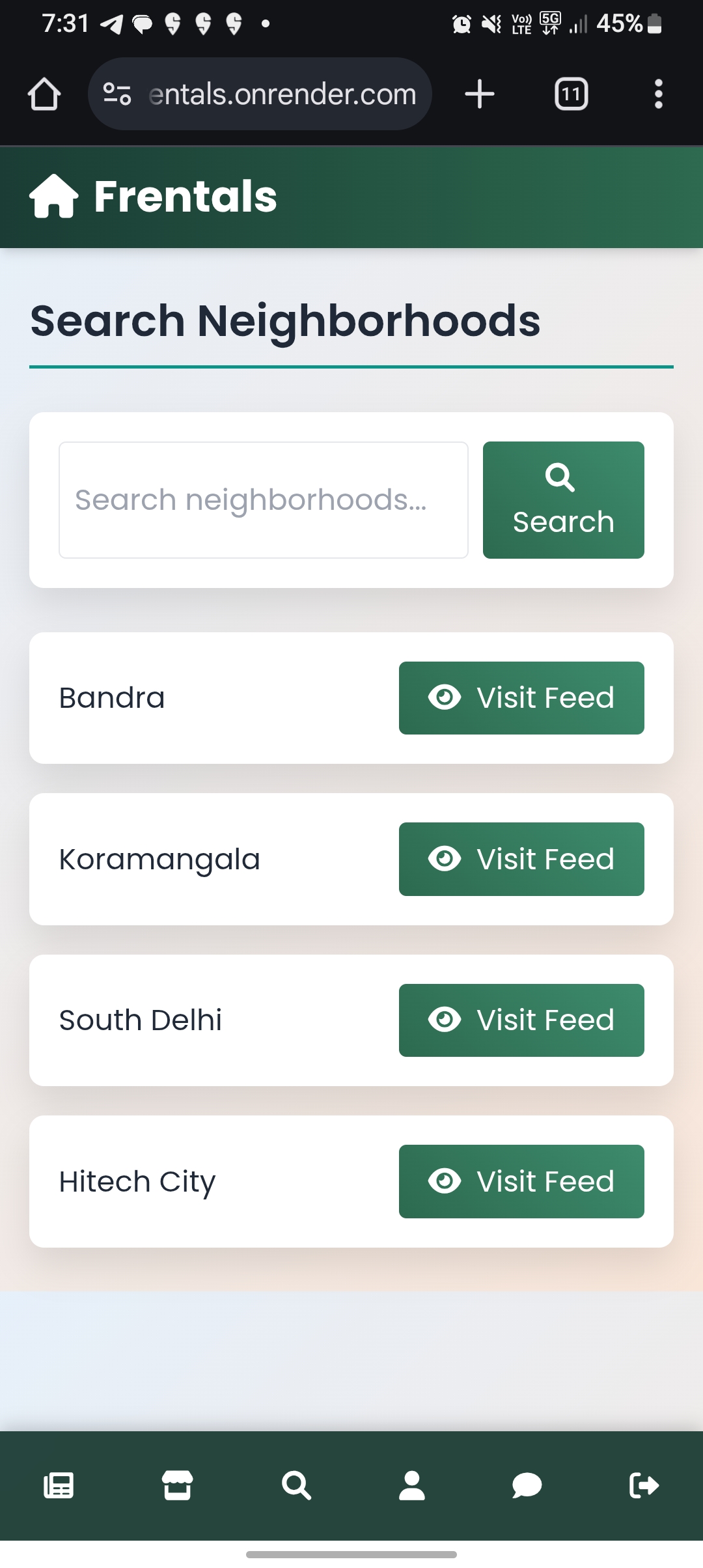The image size is (703, 1568).
Task: Go to browser home page
Action: pos(44,94)
